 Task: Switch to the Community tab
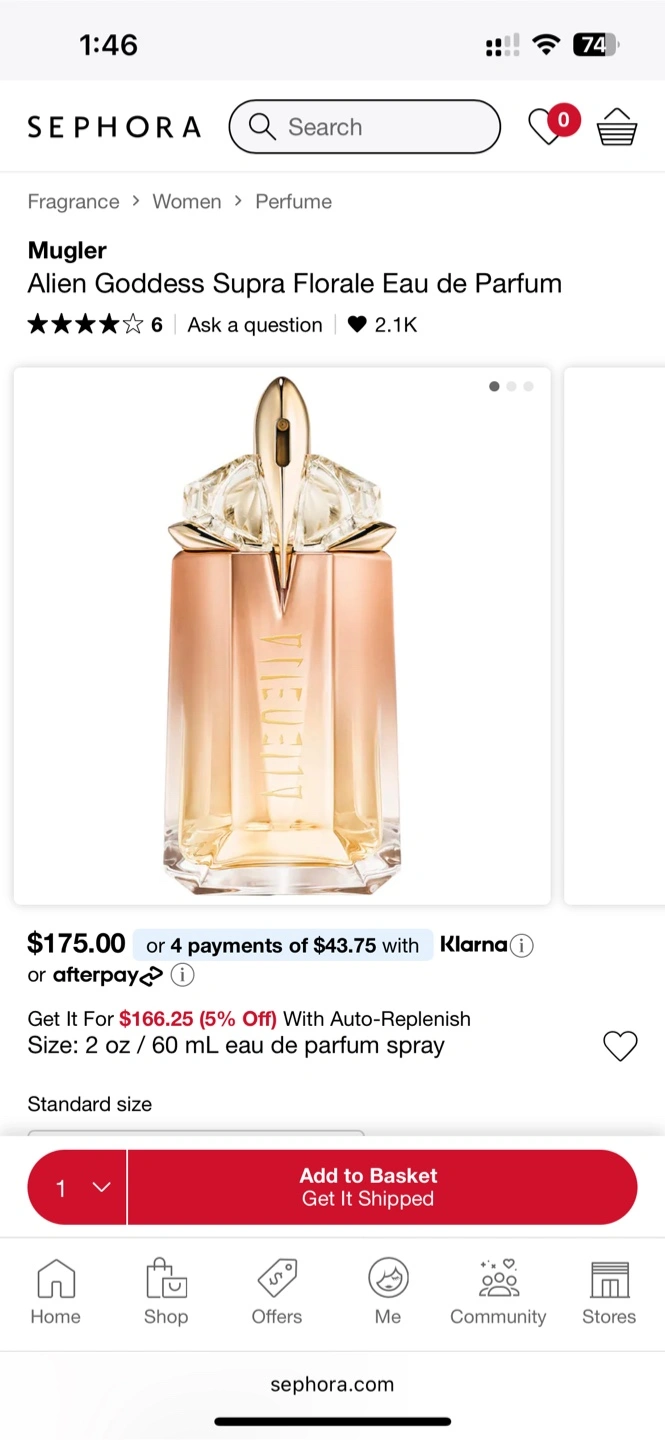pyautogui.click(x=498, y=1292)
